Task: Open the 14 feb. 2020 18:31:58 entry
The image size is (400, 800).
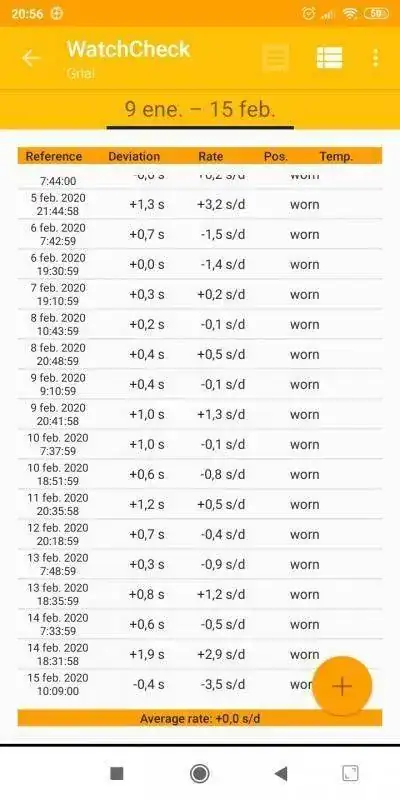Action: [x=200, y=655]
